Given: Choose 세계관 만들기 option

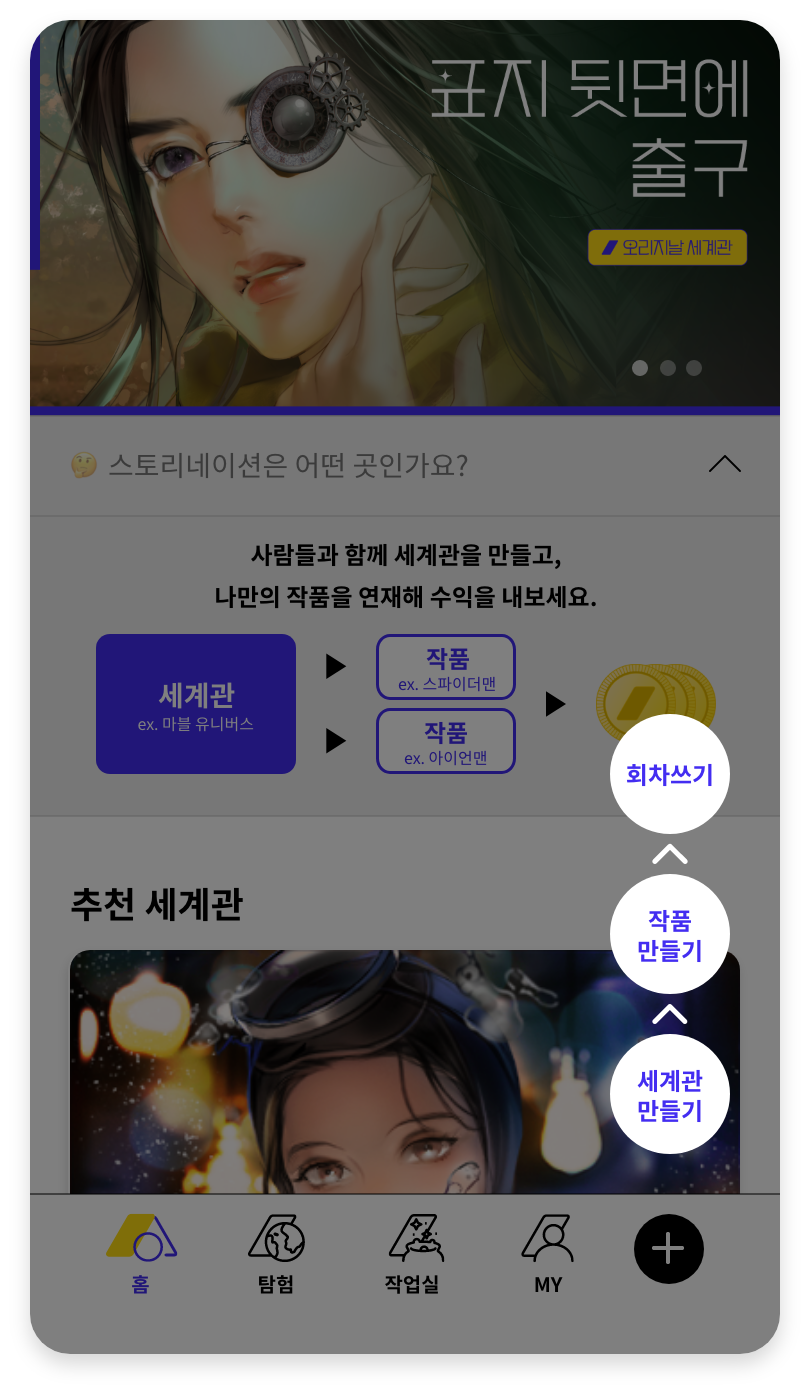Looking at the screenshot, I should point(669,1094).
